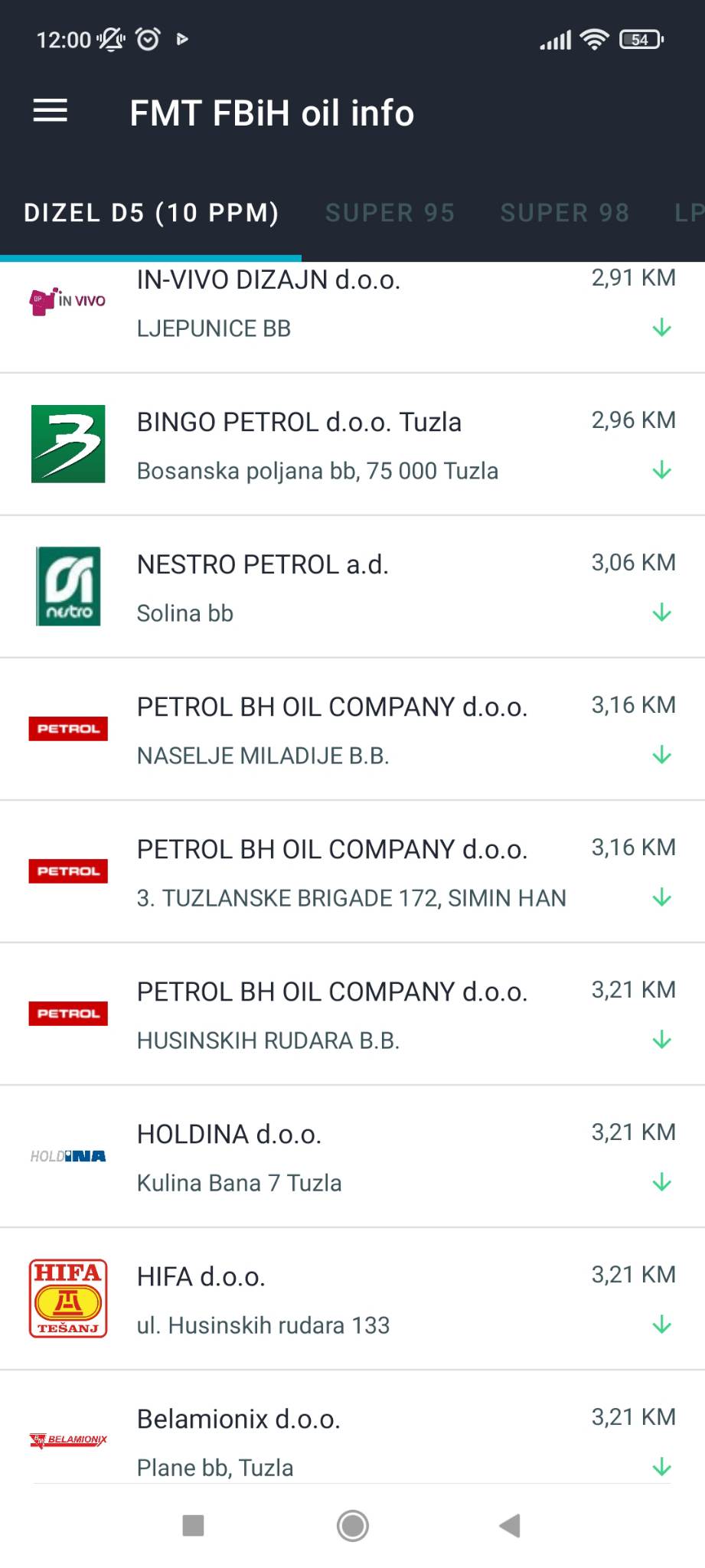Return to the home screen
This screenshot has width=705, height=1568.
point(352,1525)
